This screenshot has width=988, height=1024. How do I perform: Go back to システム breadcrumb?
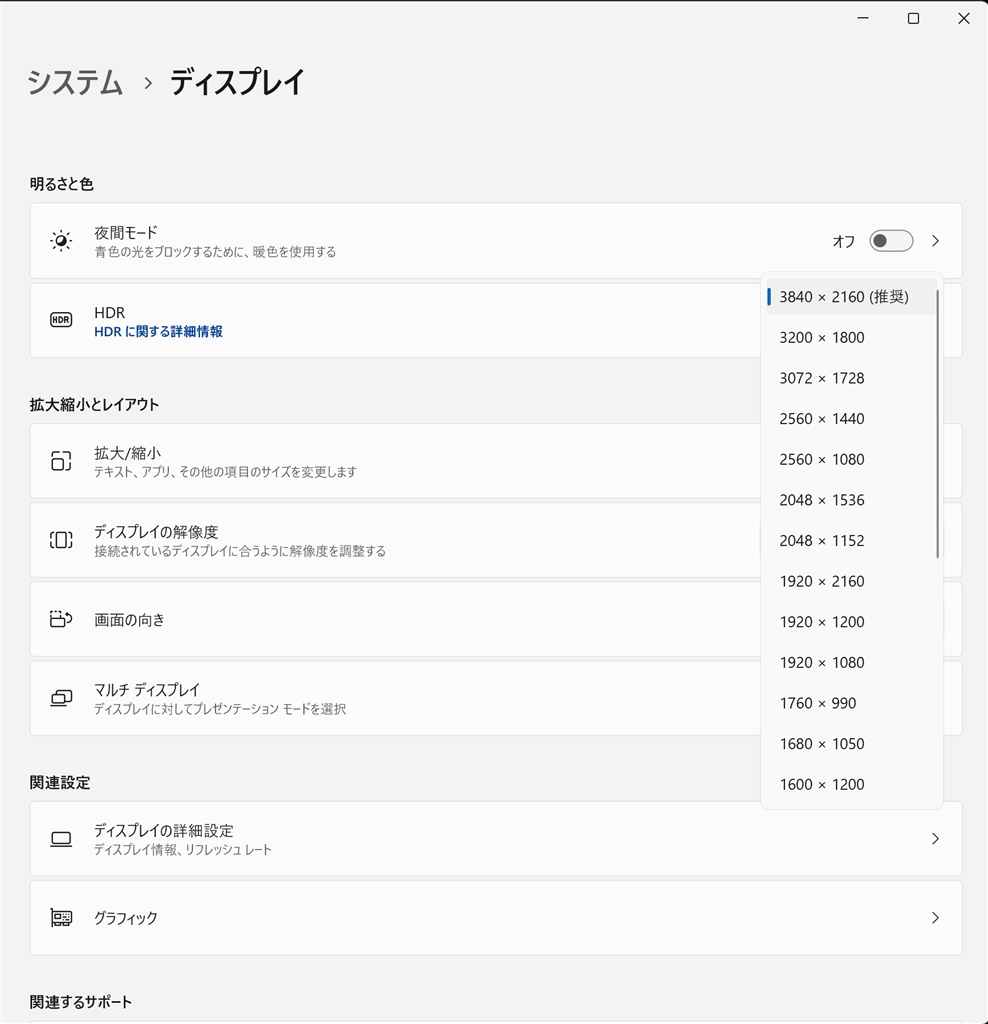click(75, 82)
